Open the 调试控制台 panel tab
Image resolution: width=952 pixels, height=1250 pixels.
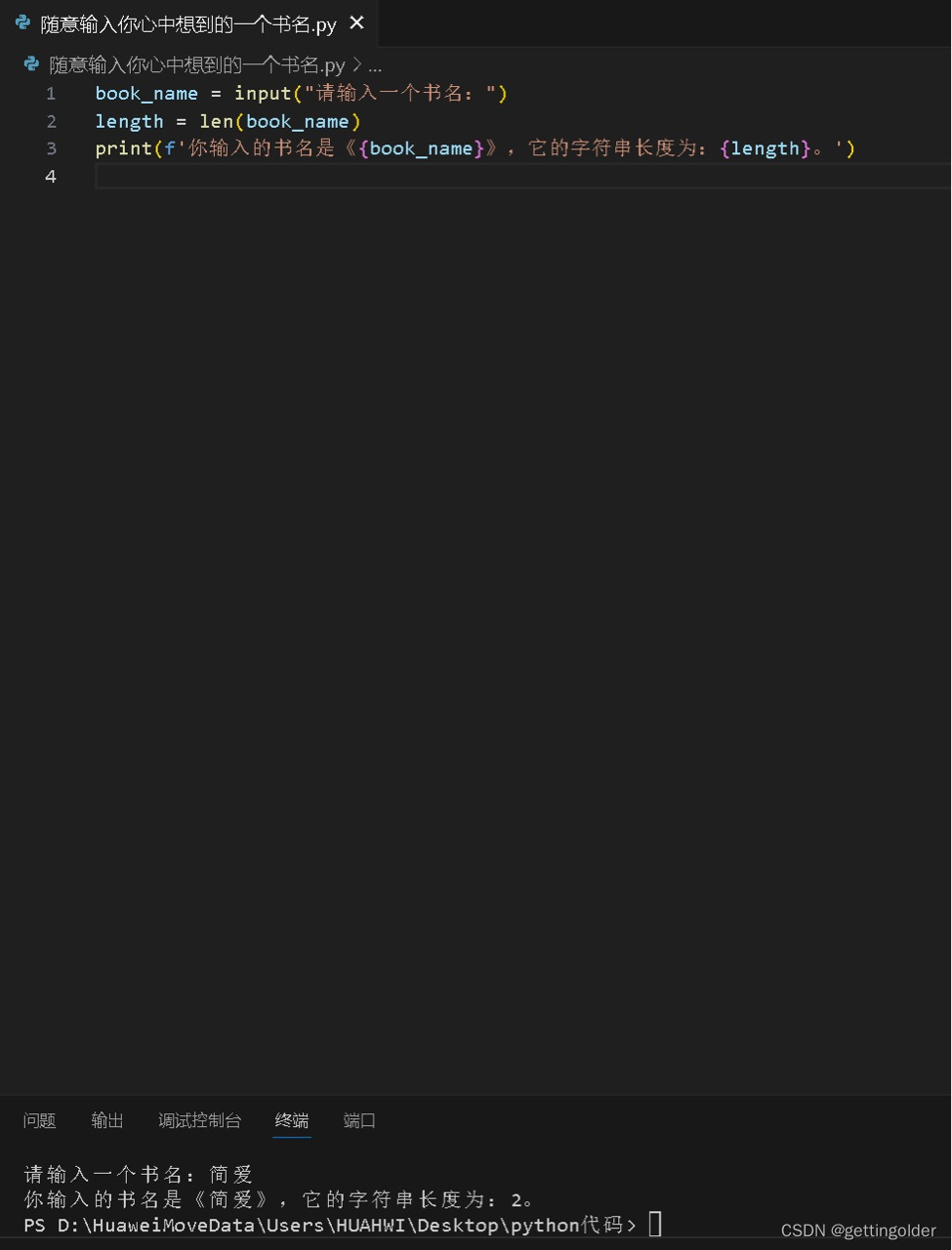click(x=199, y=1120)
